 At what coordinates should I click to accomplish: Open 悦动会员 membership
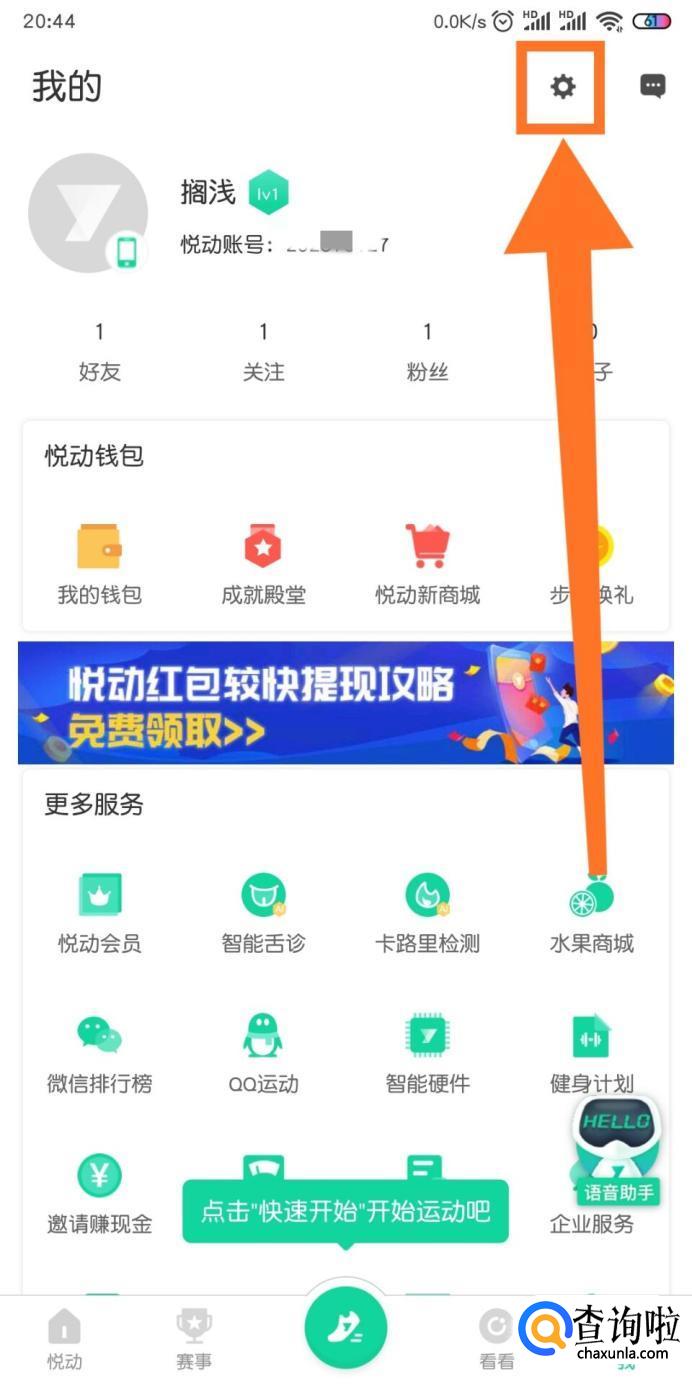point(99,913)
